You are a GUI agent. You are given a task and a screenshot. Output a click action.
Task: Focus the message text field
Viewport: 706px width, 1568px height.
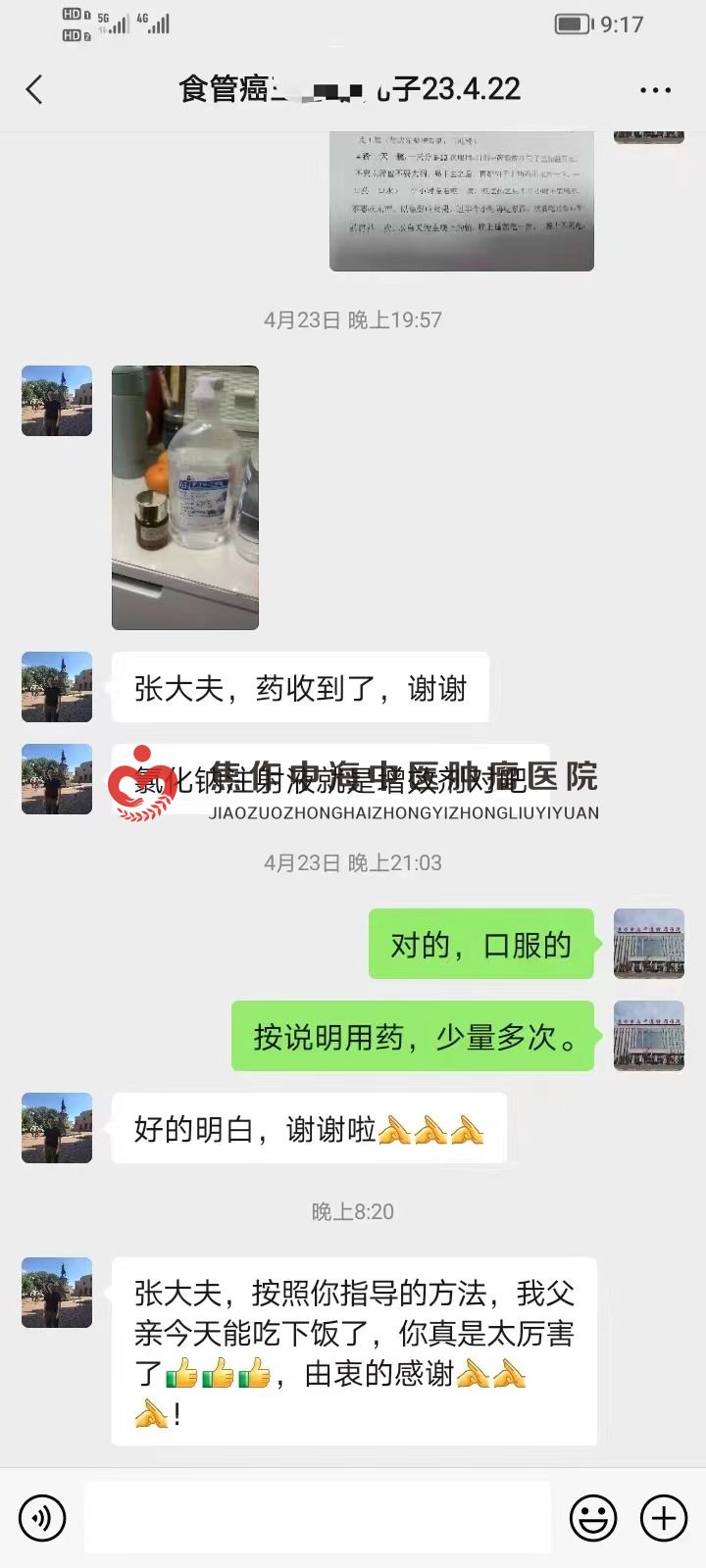coord(317,1518)
